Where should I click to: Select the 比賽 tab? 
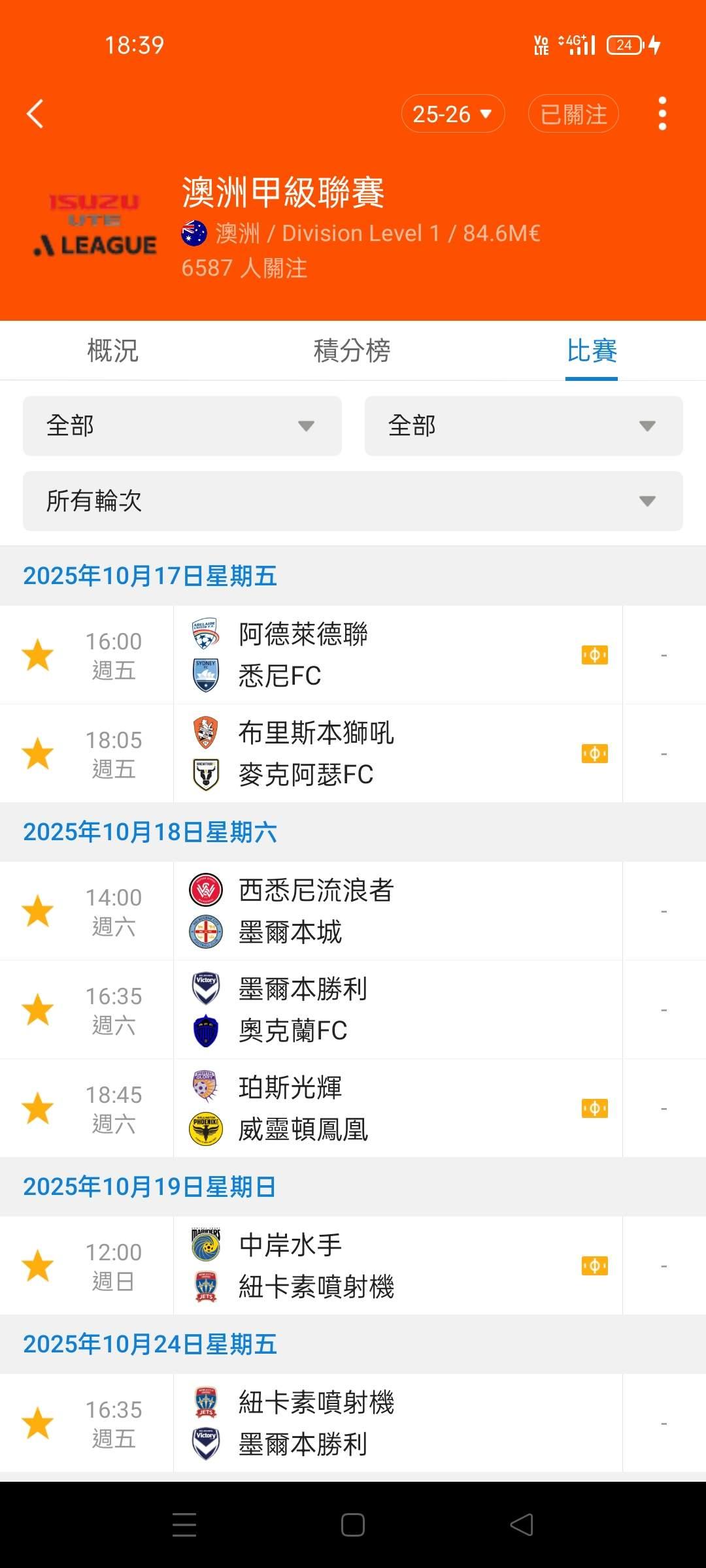click(x=592, y=350)
